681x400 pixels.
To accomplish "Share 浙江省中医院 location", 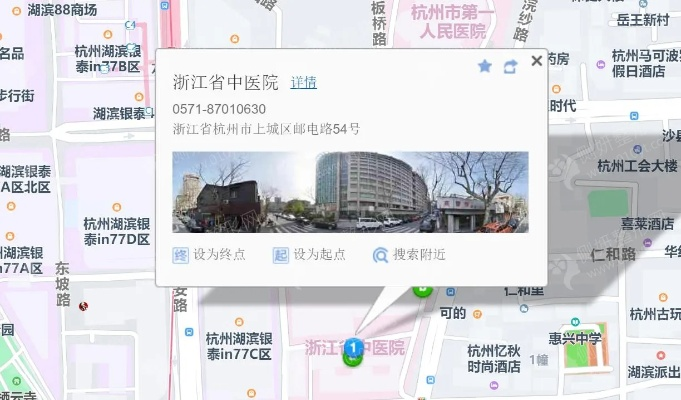I will pyautogui.click(x=510, y=66).
